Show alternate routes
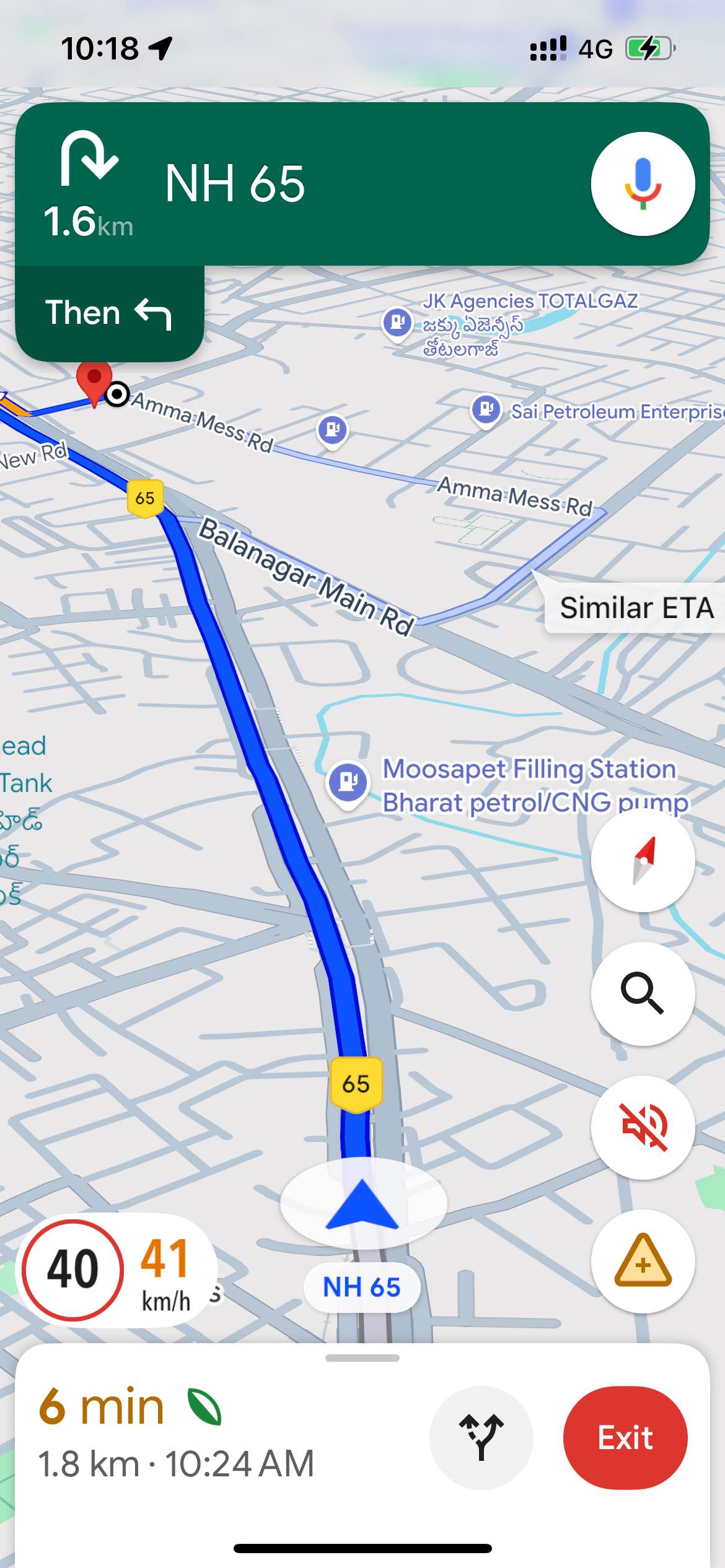Image resolution: width=725 pixels, height=1568 pixels. pyautogui.click(x=481, y=1437)
